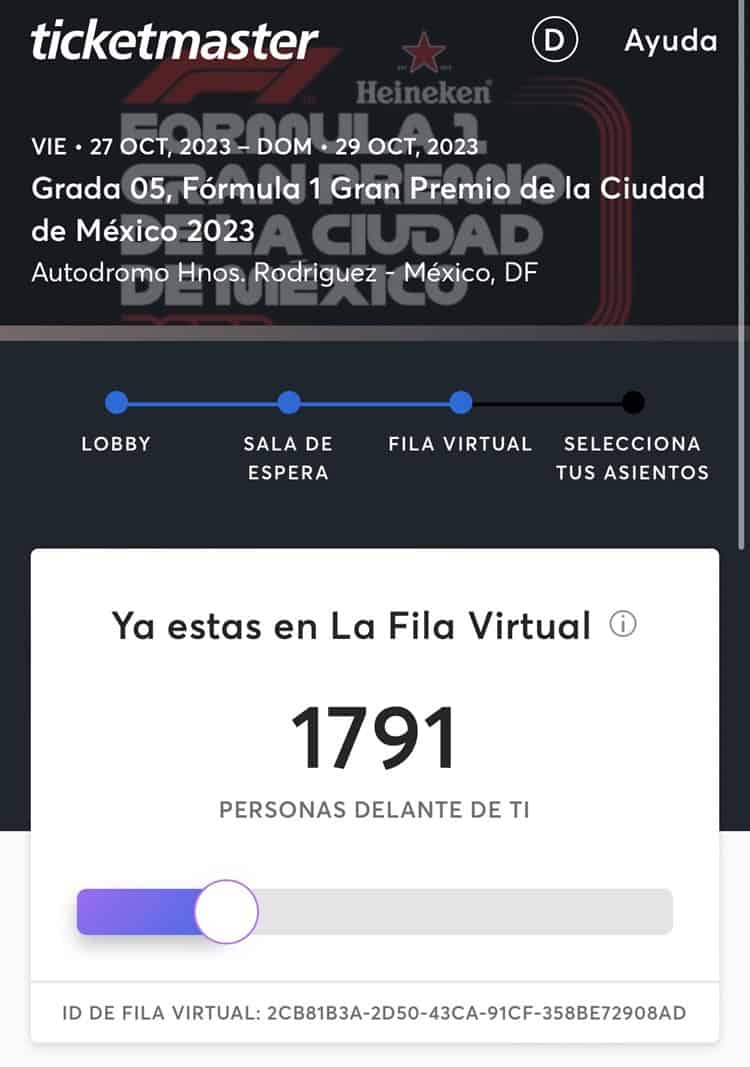Open the Ayuda help link
Screen dimensions: 750x1067
tap(670, 41)
